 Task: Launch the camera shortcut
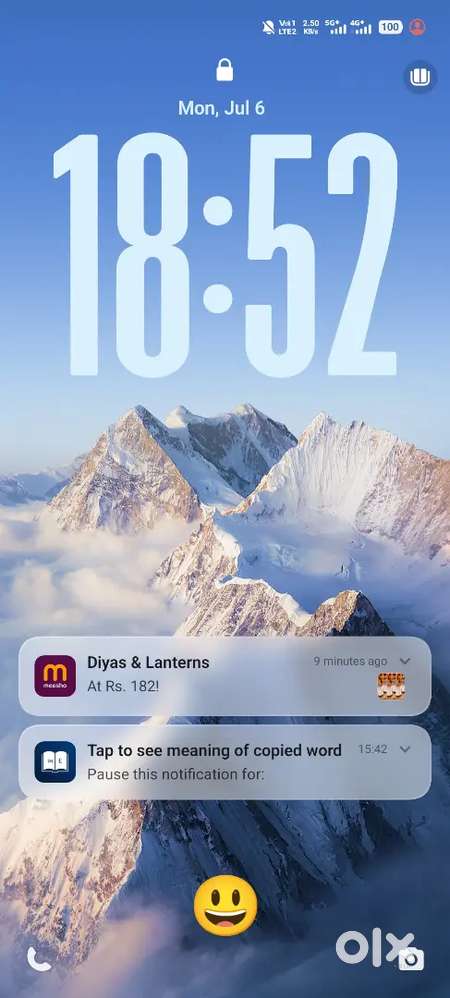pos(411,959)
